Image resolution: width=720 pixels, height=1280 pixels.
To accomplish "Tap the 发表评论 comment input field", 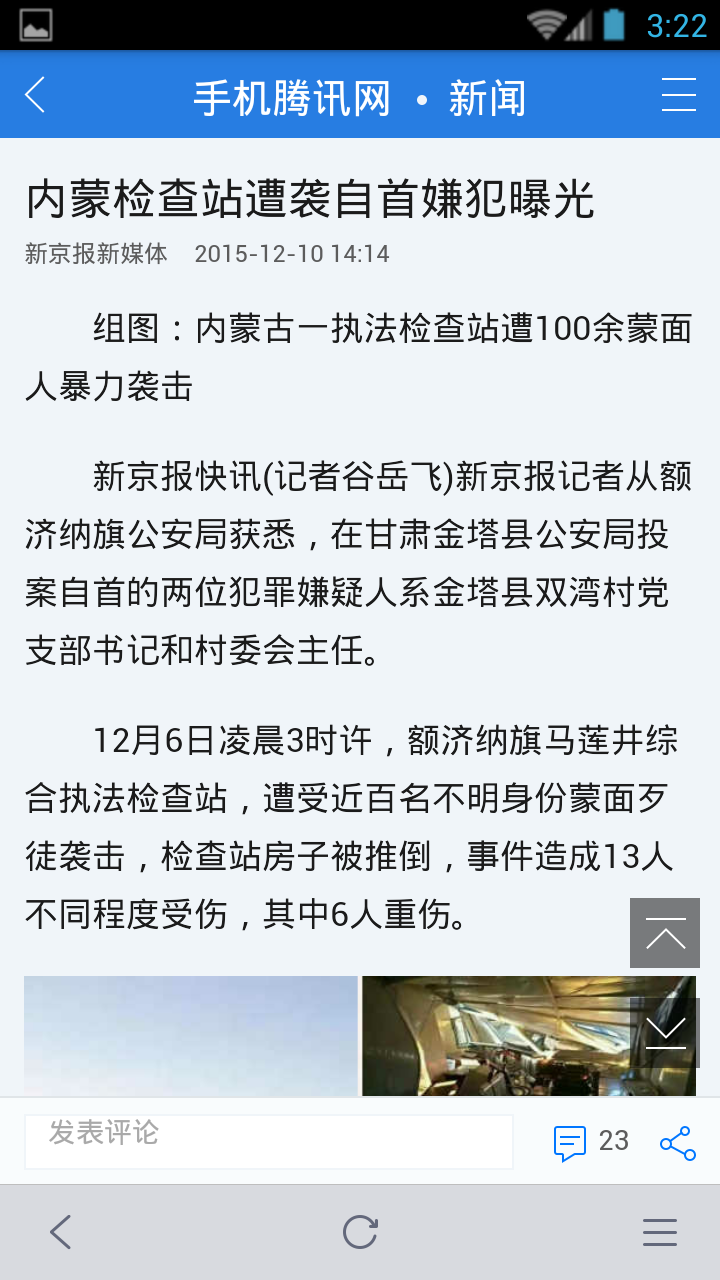I will (x=268, y=1141).
